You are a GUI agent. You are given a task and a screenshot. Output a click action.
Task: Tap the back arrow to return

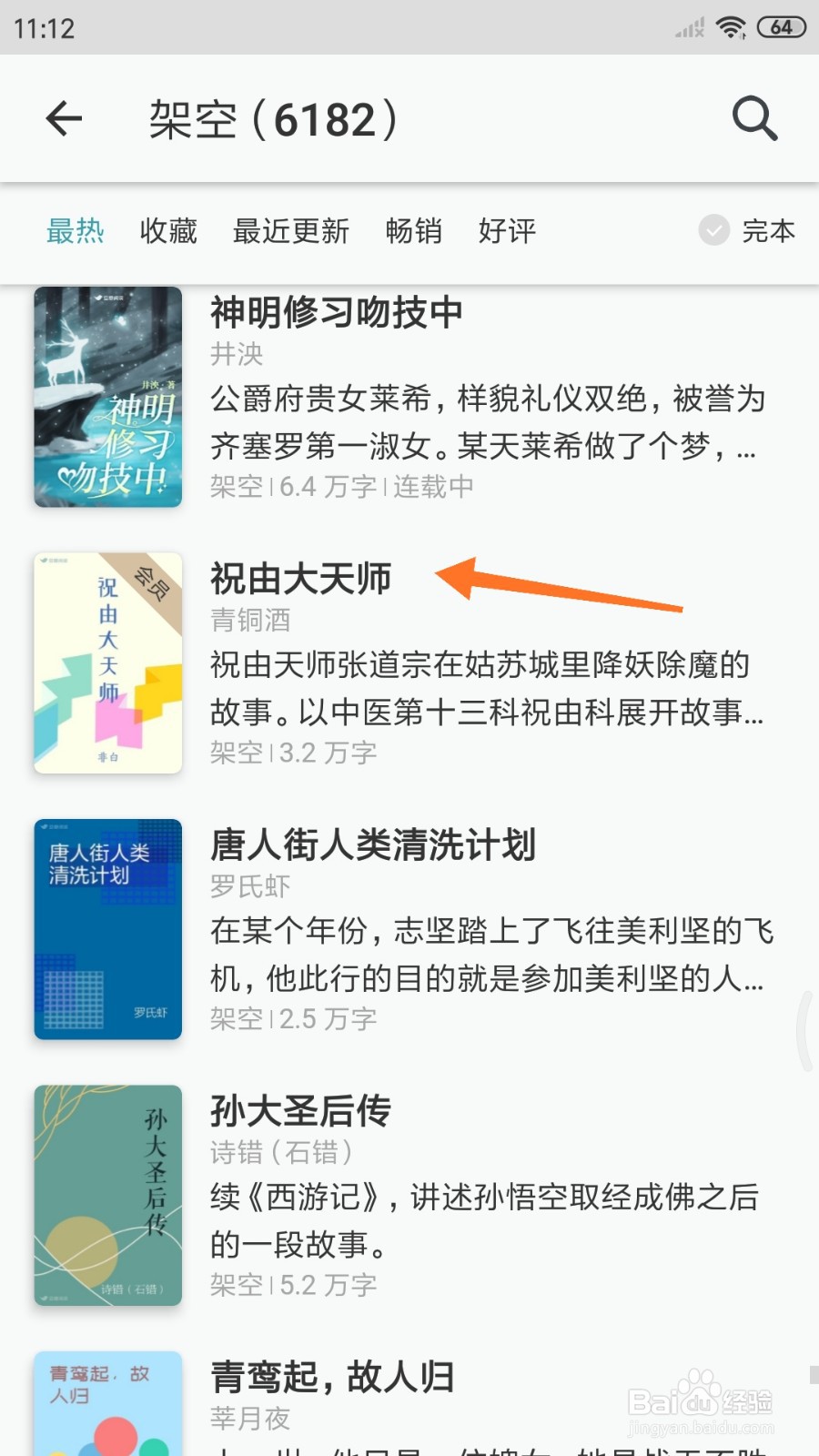click(64, 119)
